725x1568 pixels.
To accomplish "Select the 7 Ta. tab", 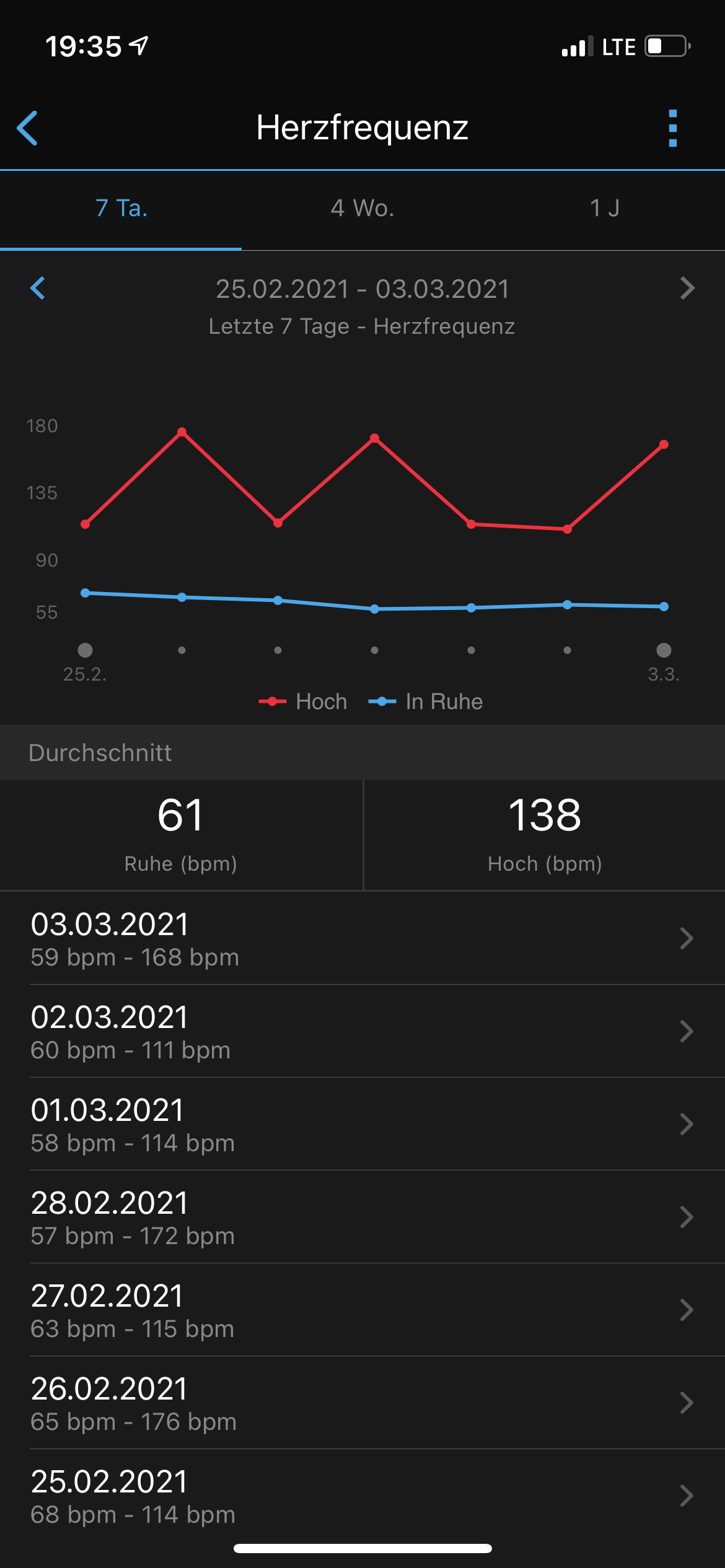I will tap(121, 209).
